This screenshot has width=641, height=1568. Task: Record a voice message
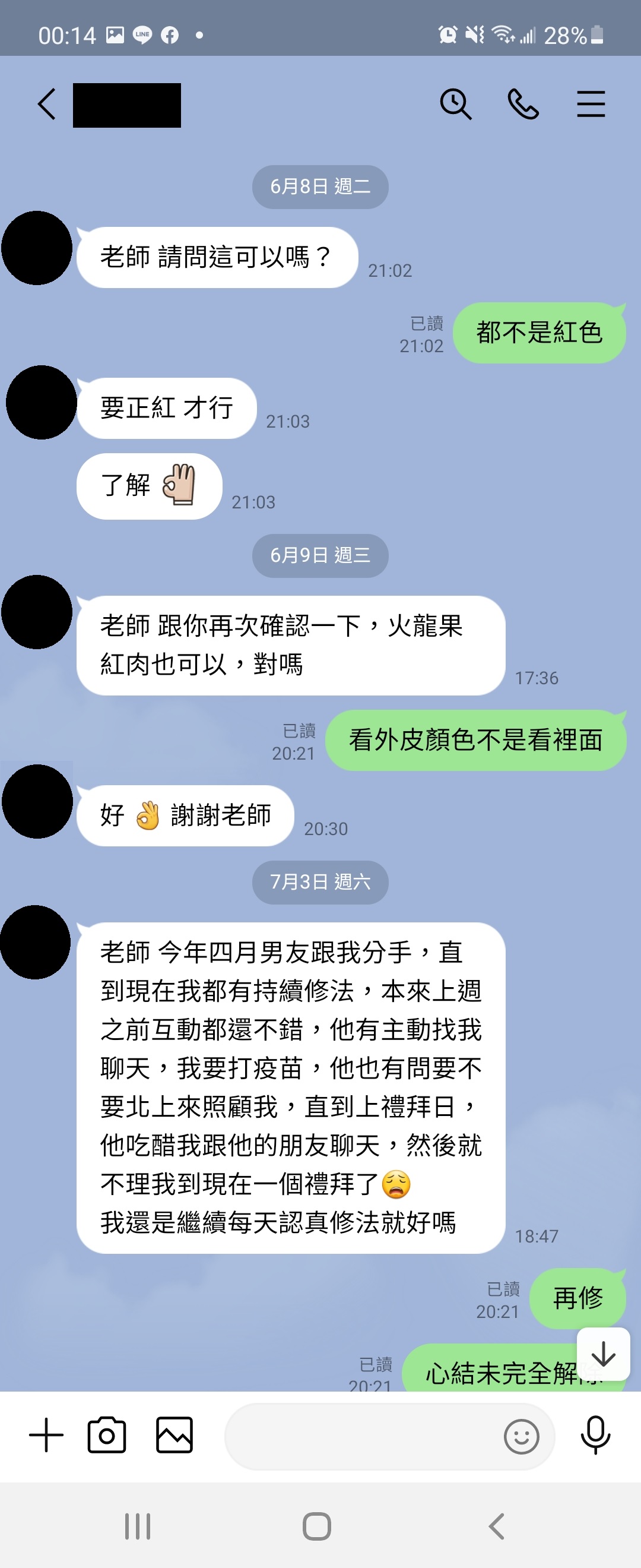point(595,1436)
